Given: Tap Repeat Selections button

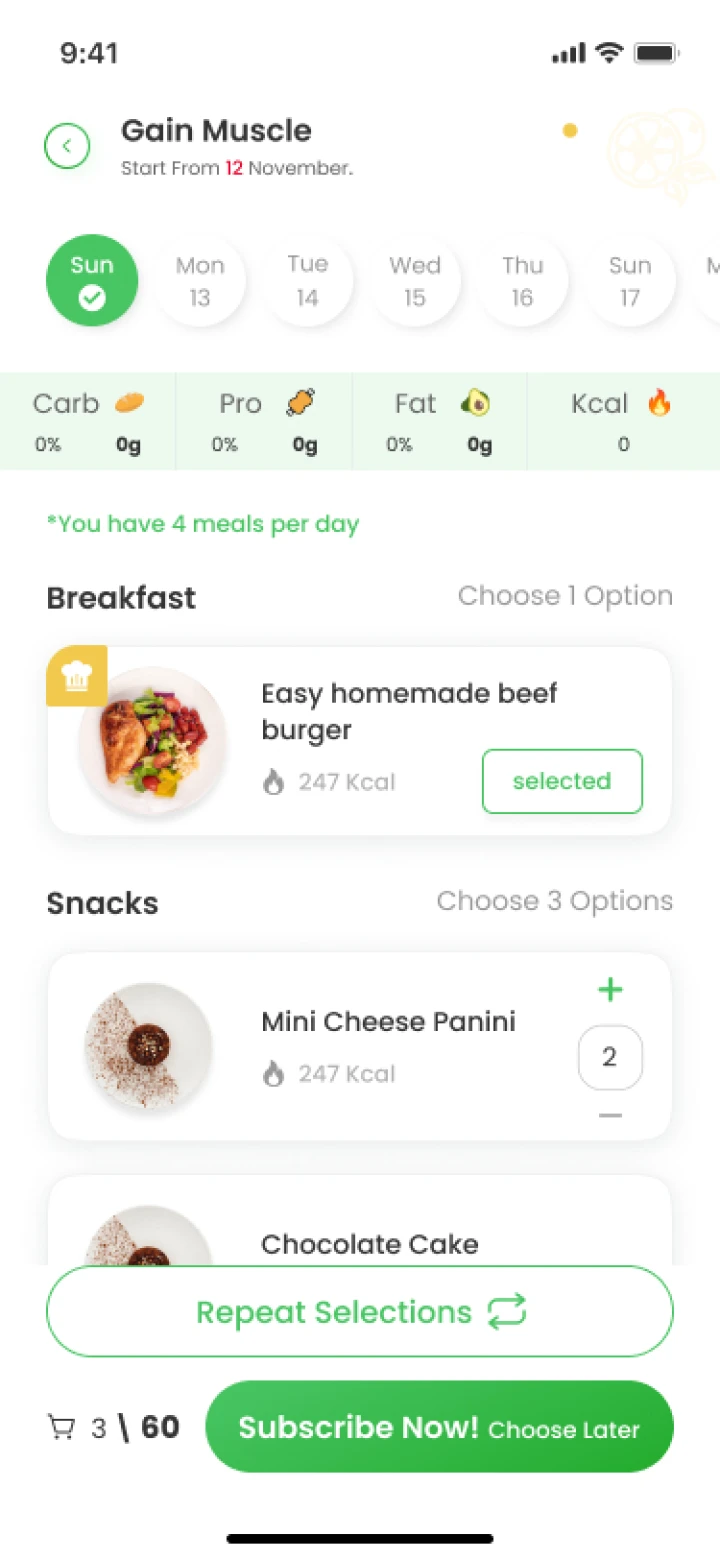Looking at the screenshot, I should (x=360, y=1311).
